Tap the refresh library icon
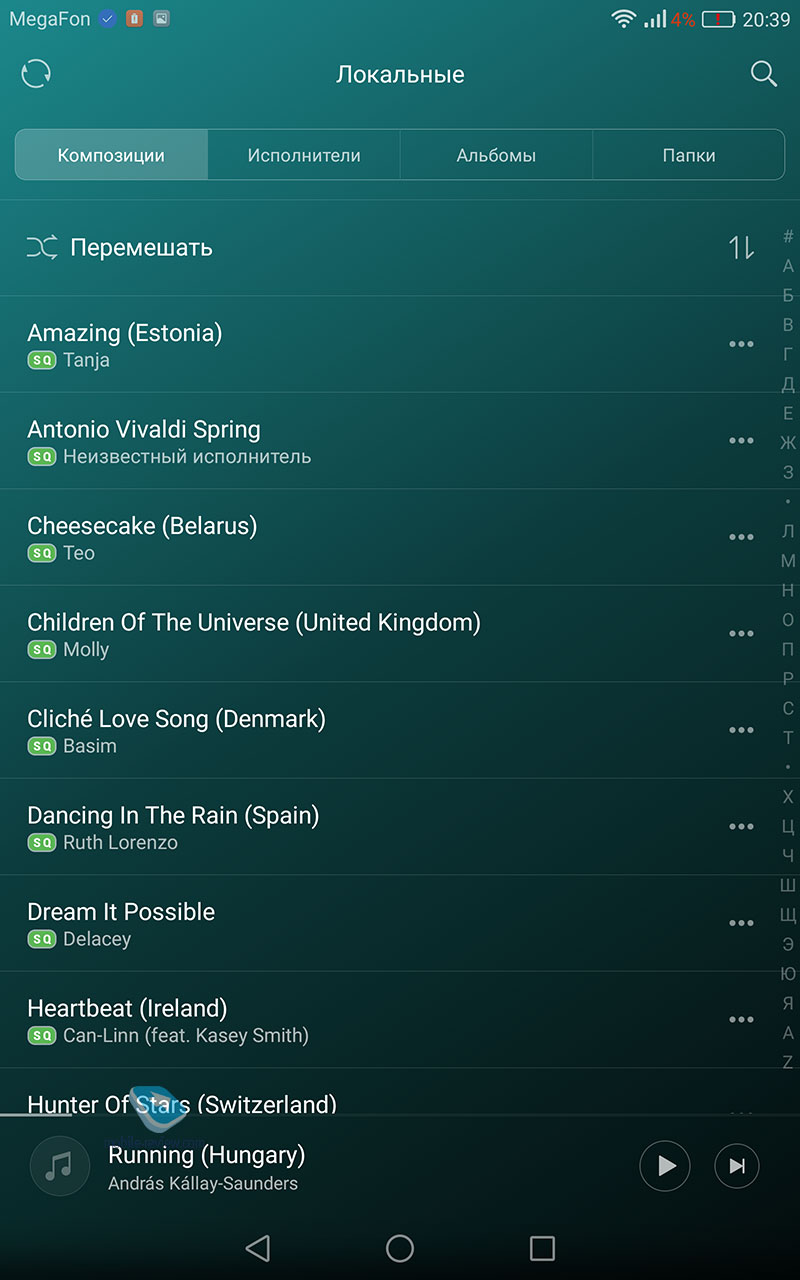Screen dimensions: 800x1280 tap(36, 74)
